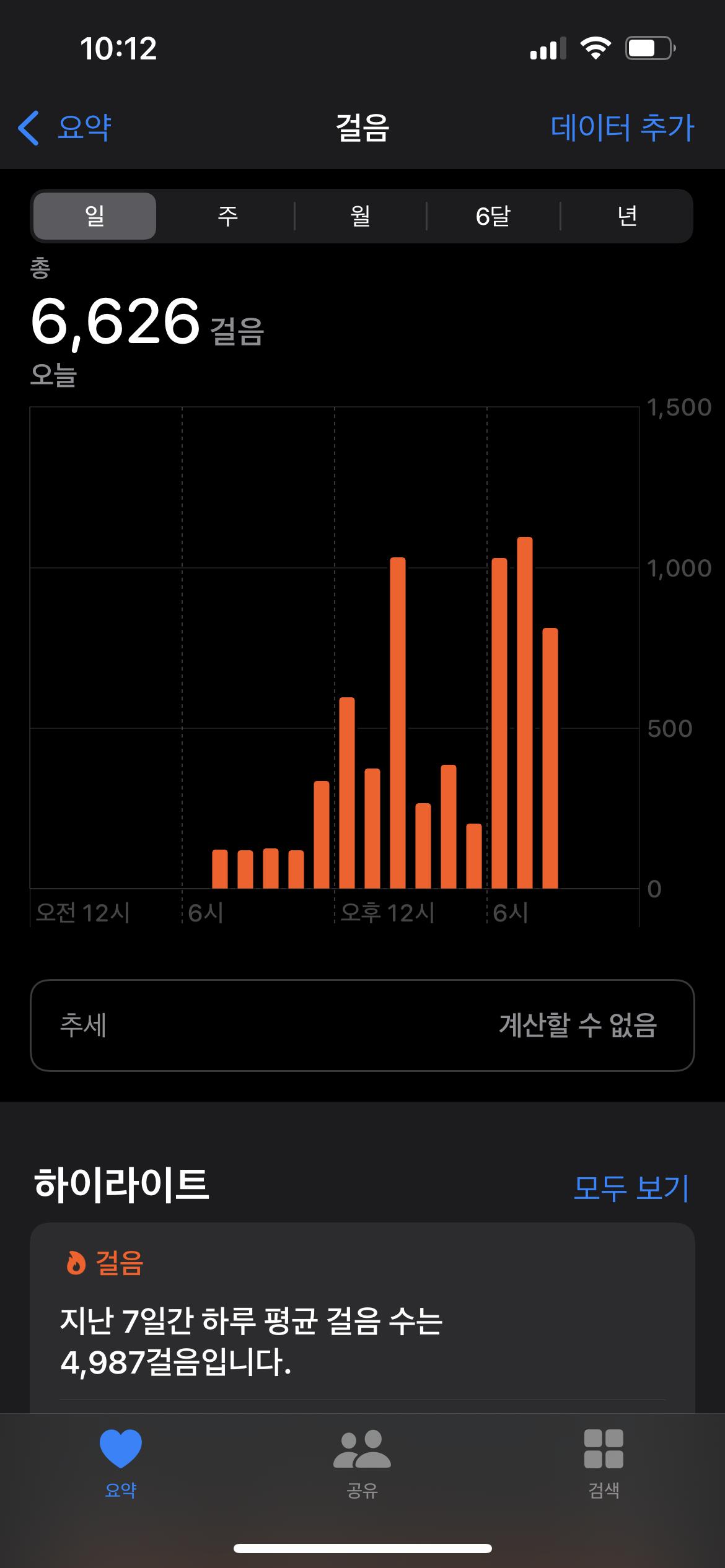Switch to the 6달 view

(x=493, y=216)
